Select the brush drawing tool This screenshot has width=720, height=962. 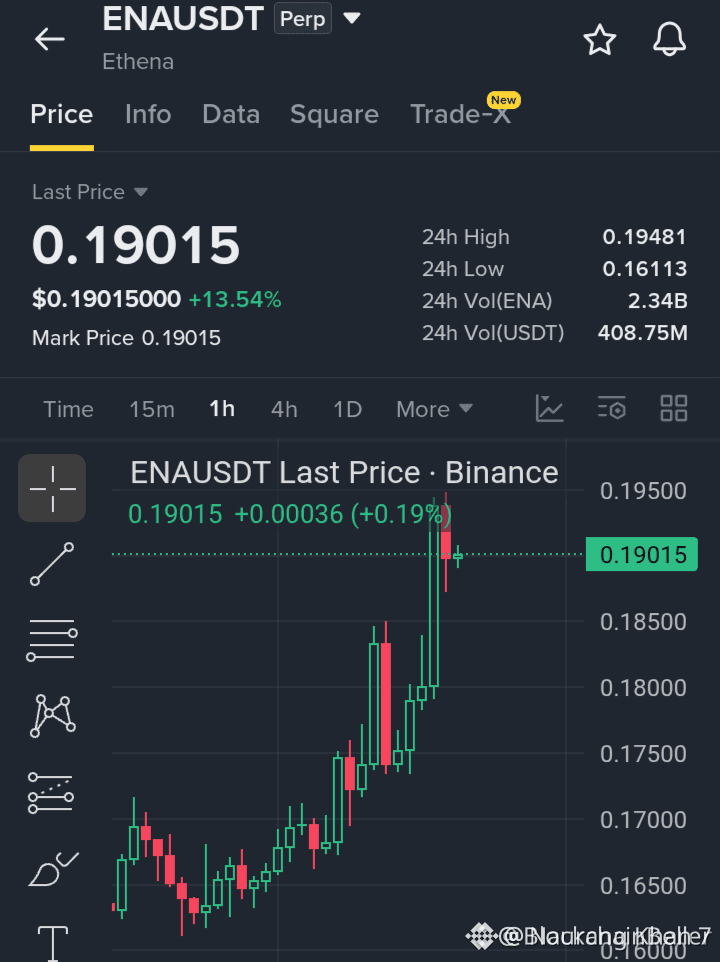coord(53,869)
